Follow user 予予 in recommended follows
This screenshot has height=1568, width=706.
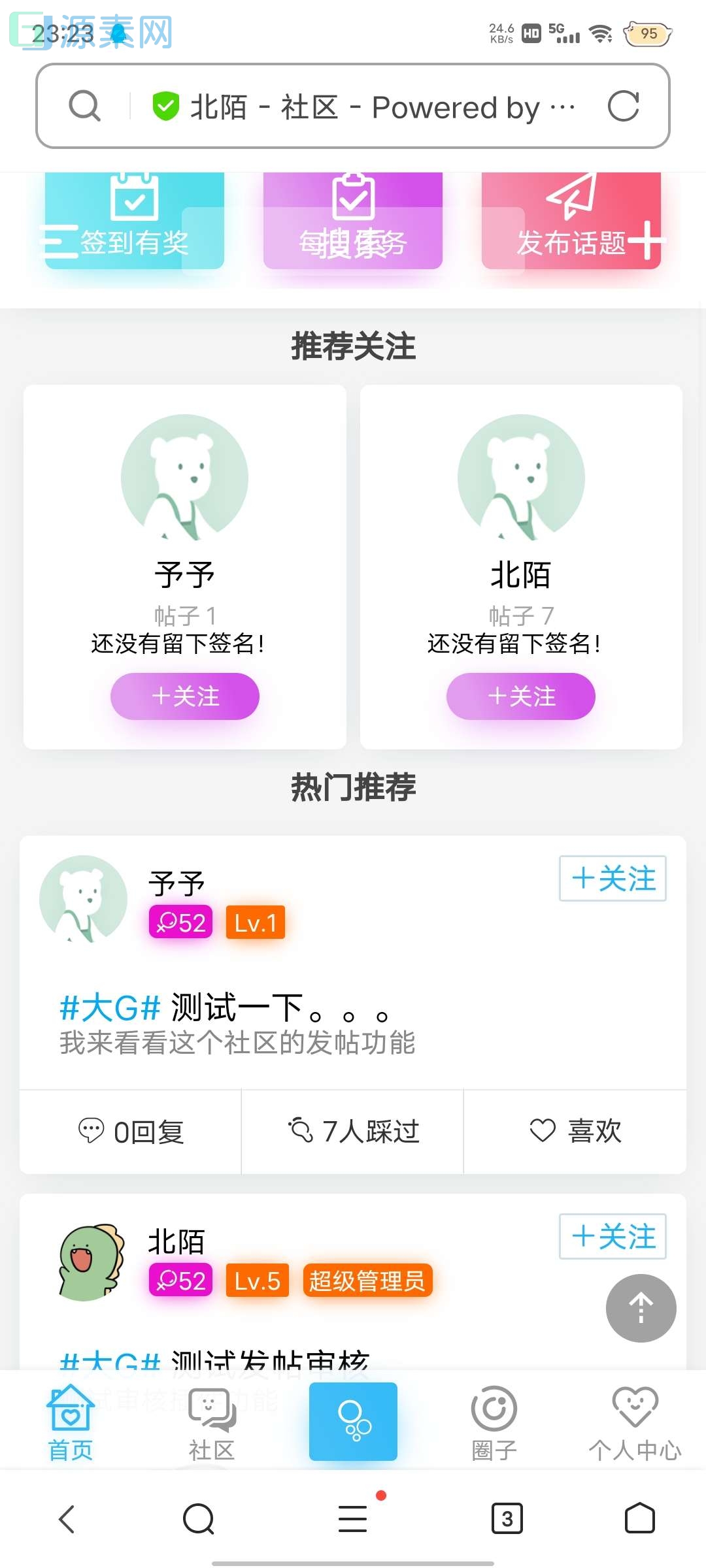[x=184, y=696]
